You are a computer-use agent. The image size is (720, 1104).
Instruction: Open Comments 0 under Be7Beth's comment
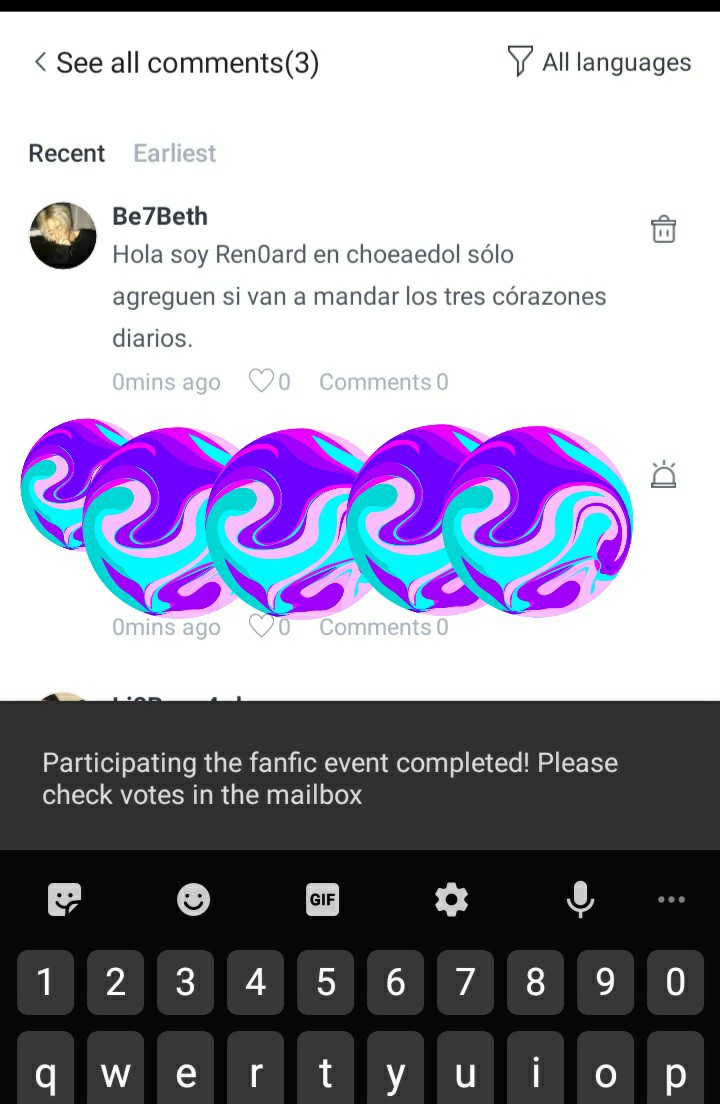tap(383, 382)
